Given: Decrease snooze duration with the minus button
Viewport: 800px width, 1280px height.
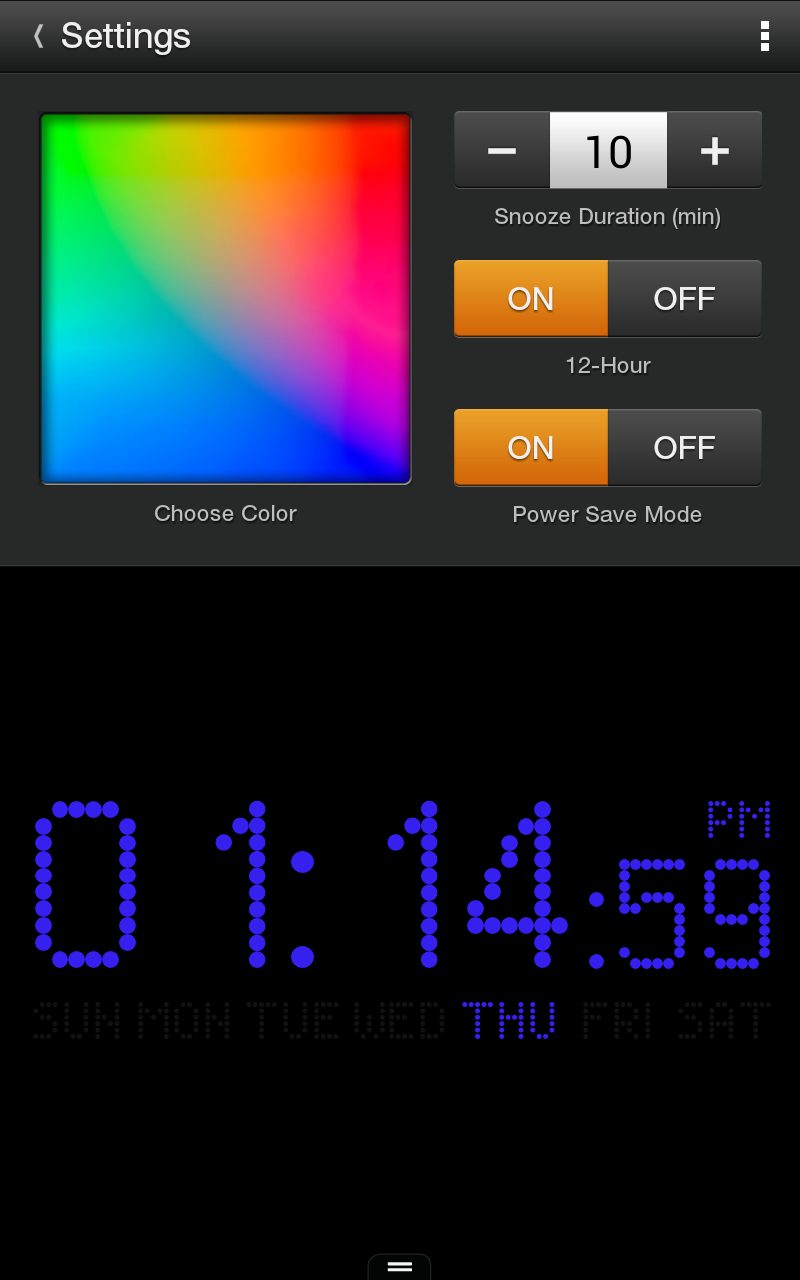Looking at the screenshot, I should (x=501, y=149).
